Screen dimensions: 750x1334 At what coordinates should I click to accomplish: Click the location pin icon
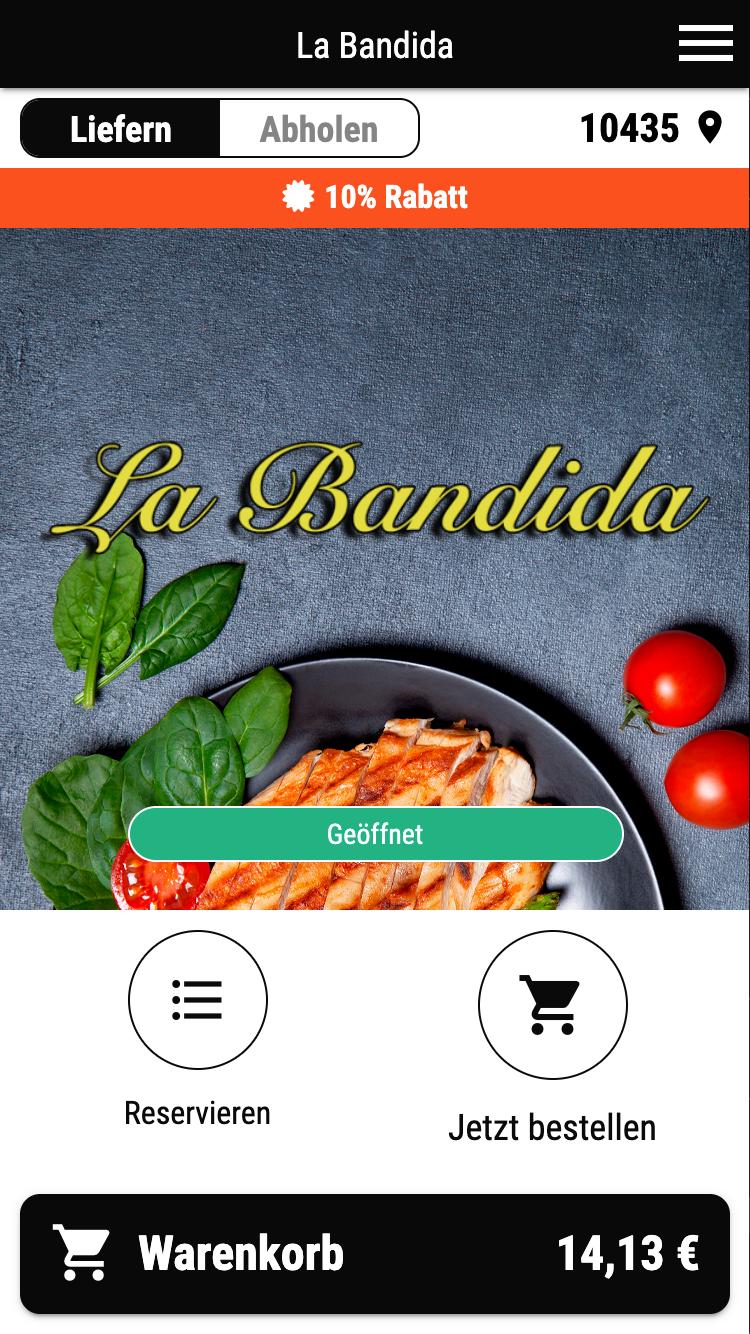tap(712, 128)
